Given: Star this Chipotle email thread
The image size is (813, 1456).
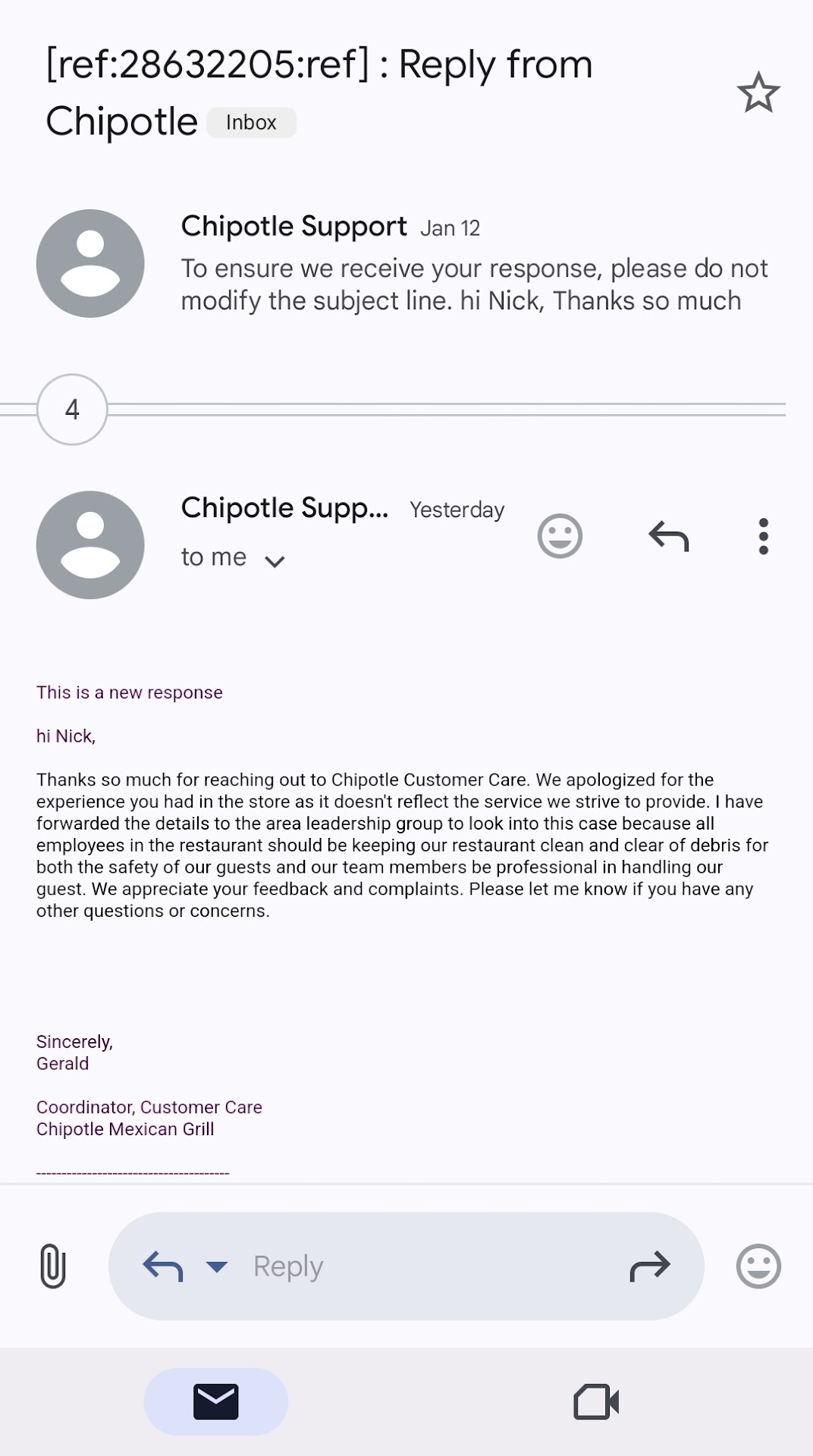Looking at the screenshot, I should tap(758, 93).
